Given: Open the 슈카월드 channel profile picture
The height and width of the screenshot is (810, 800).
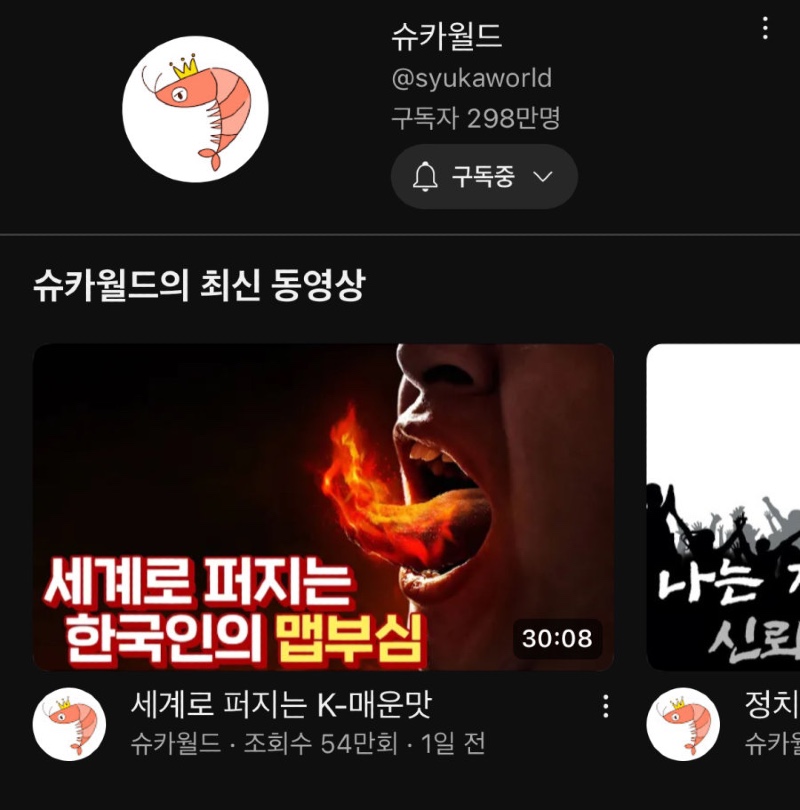Looking at the screenshot, I should 195,109.
